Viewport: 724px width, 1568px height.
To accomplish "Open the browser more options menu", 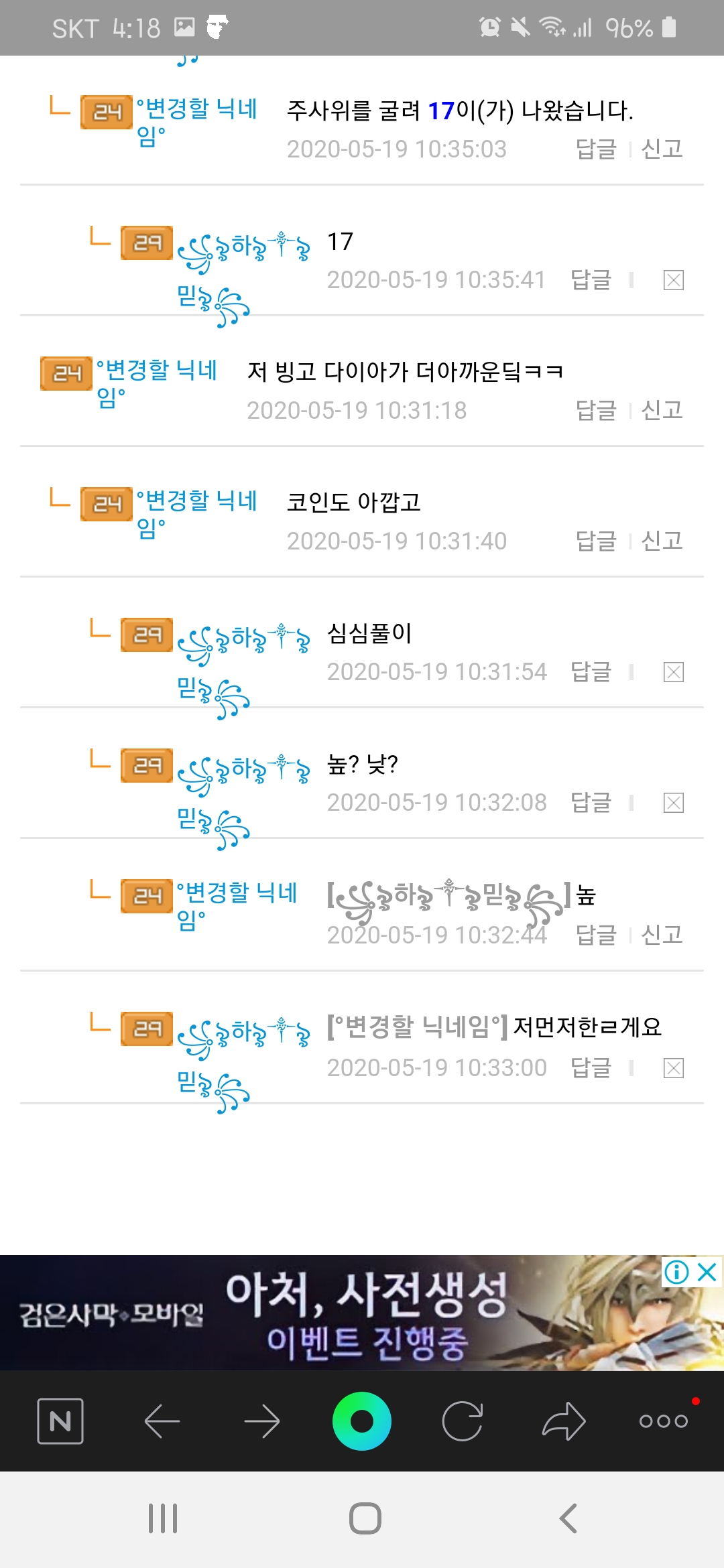I will pos(663,1421).
